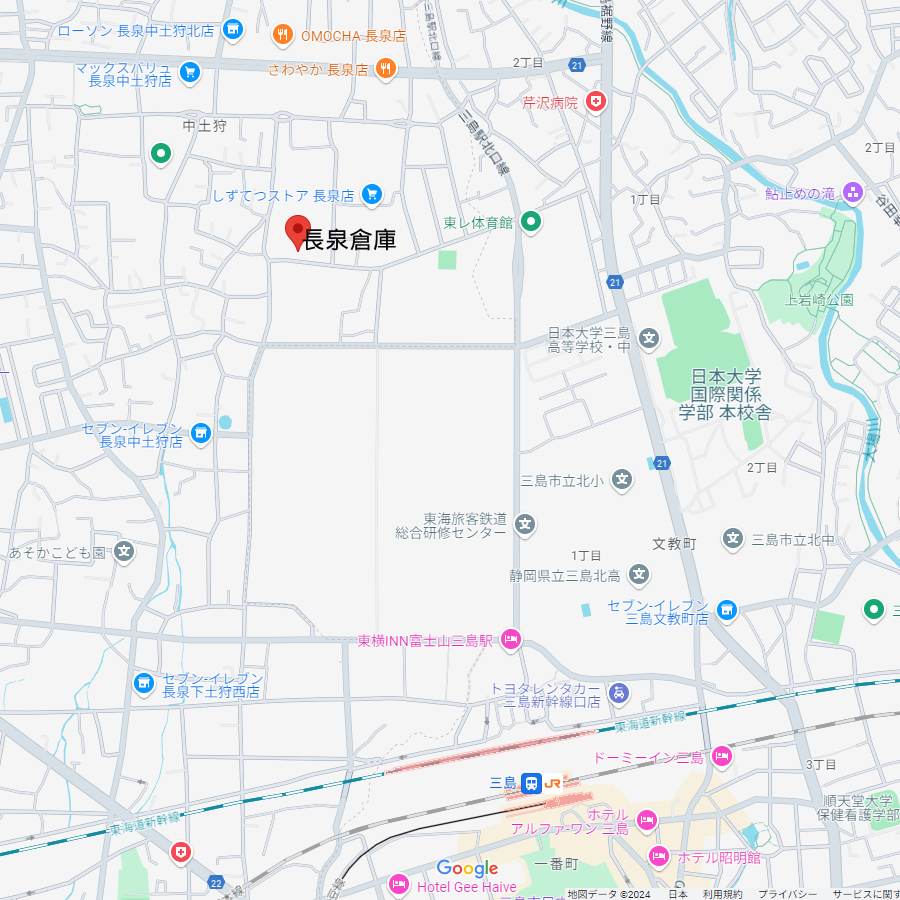Open the Hotel Gee Haive marker
900x900 pixels.
click(x=399, y=884)
